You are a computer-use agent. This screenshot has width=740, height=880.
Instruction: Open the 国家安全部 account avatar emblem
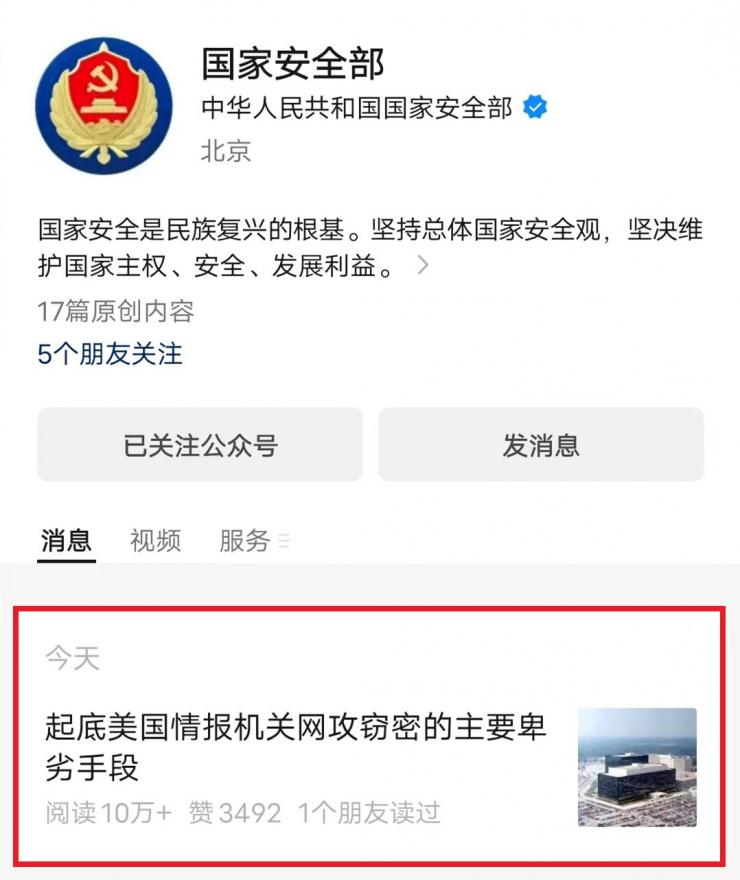point(105,95)
